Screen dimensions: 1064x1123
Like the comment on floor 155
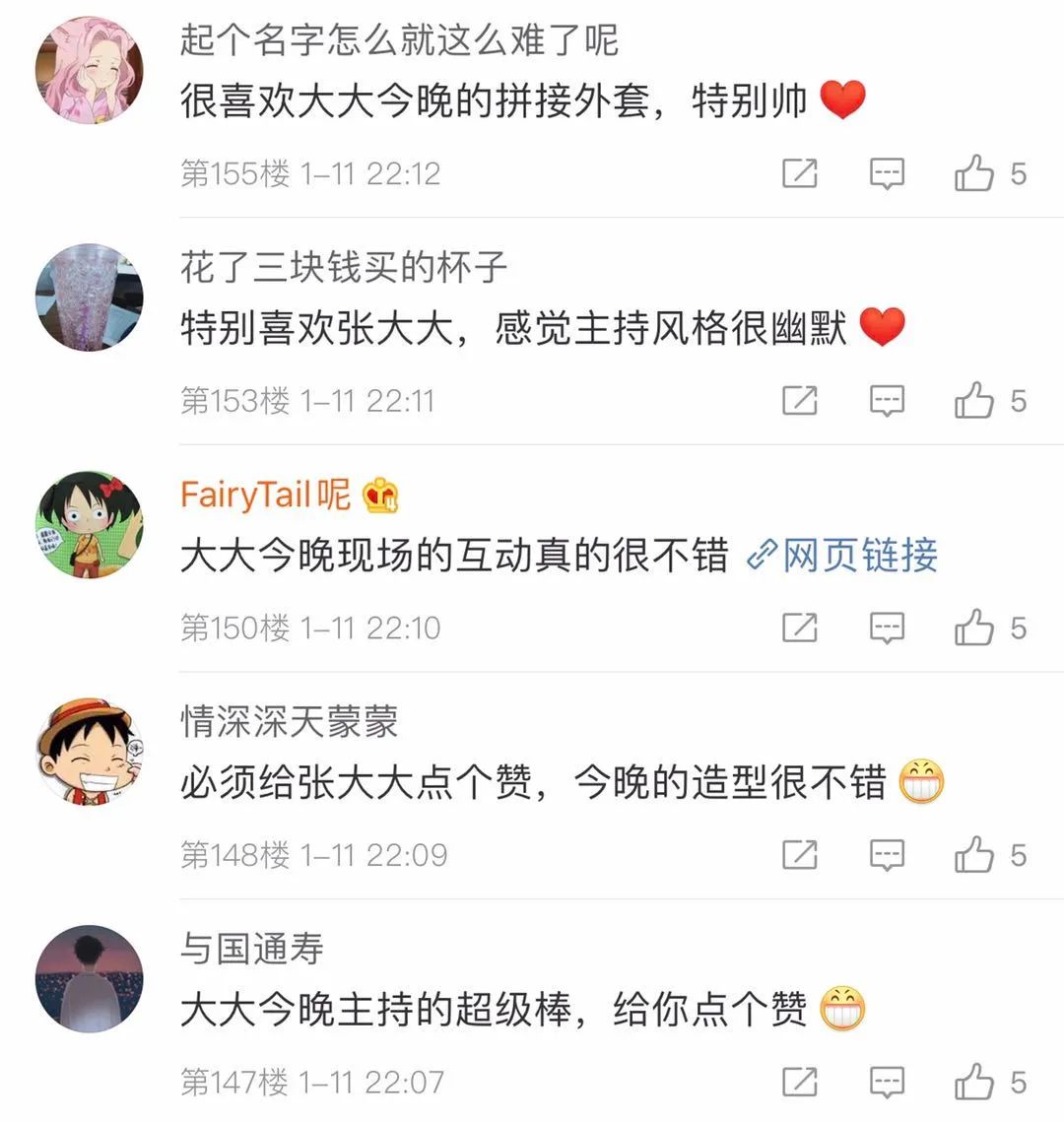(974, 173)
